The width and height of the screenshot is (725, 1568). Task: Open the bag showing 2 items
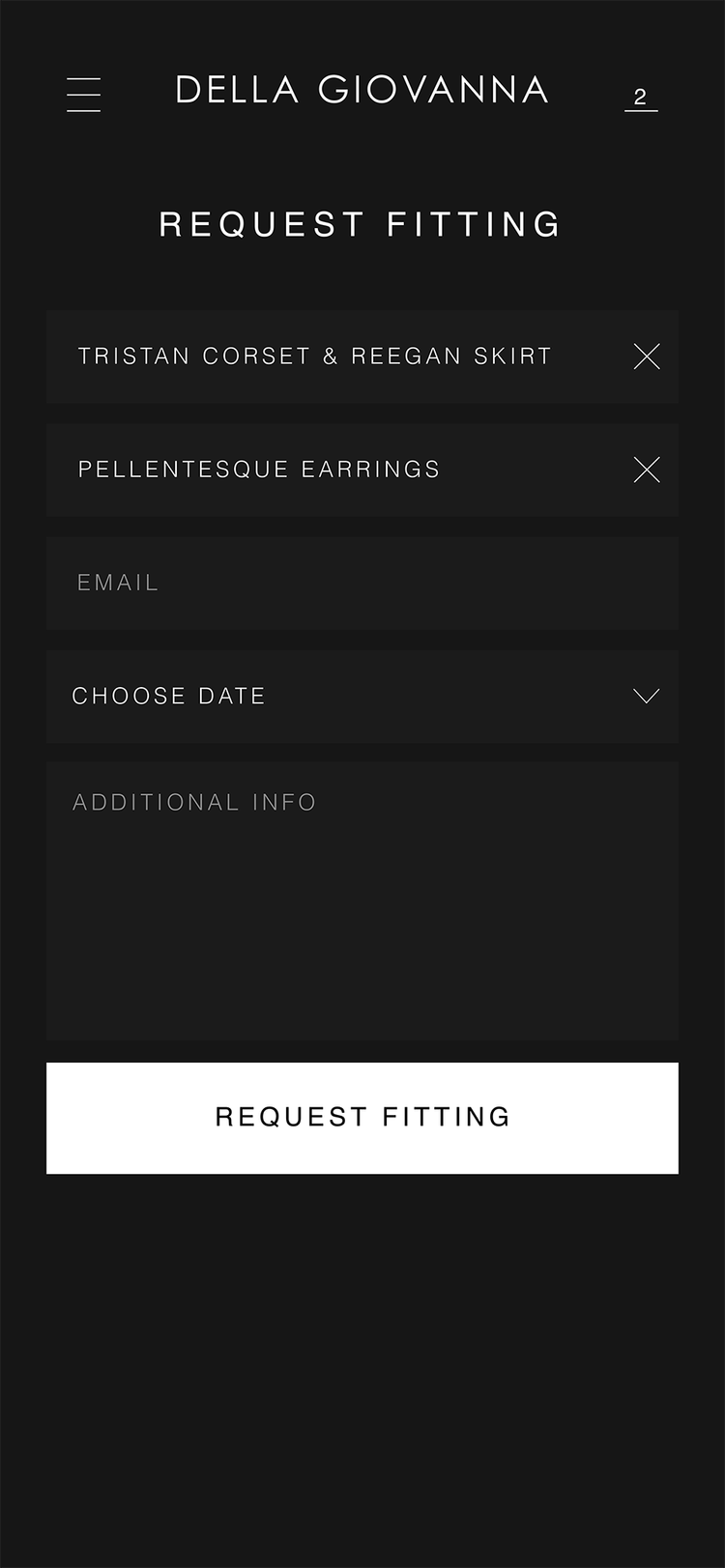tap(640, 98)
